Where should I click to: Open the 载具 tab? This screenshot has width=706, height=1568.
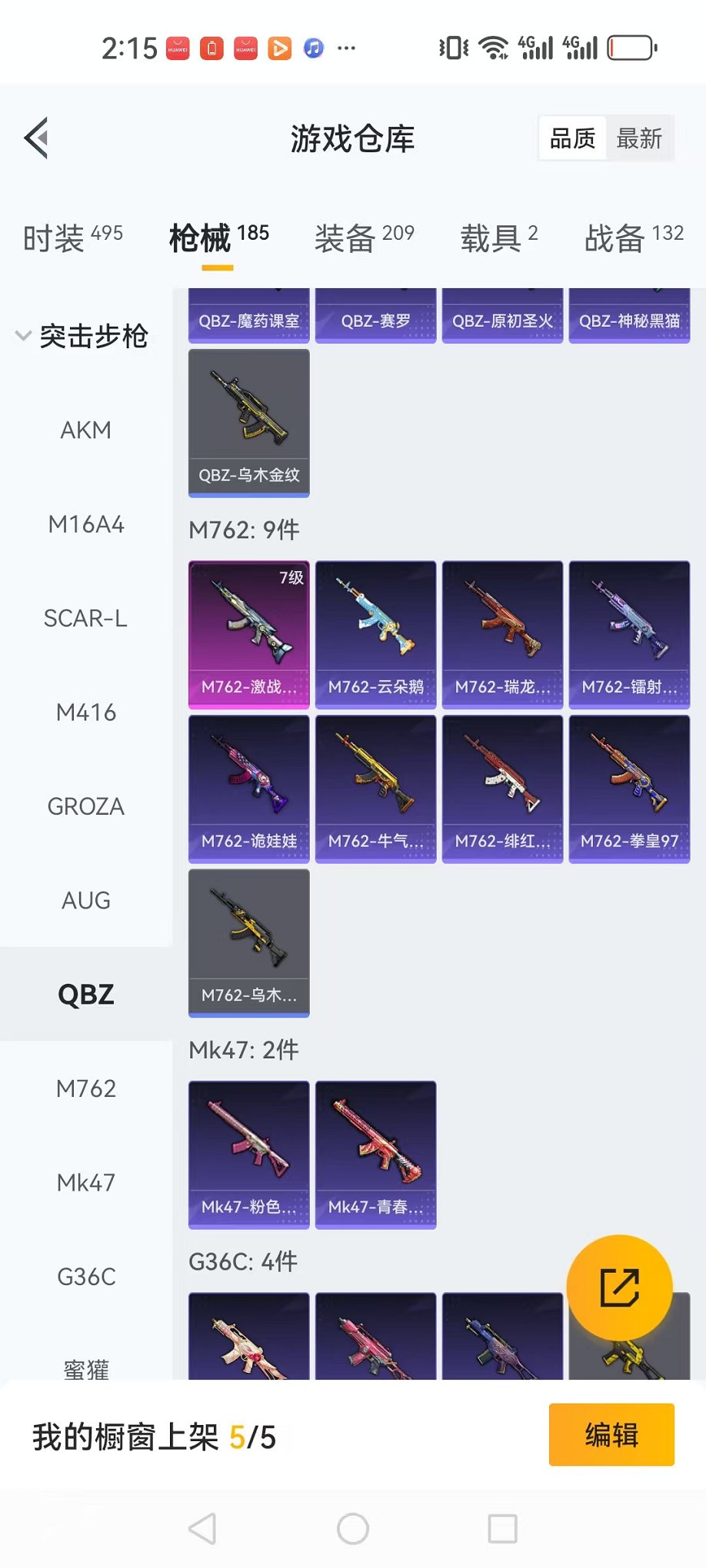tap(498, 238)
